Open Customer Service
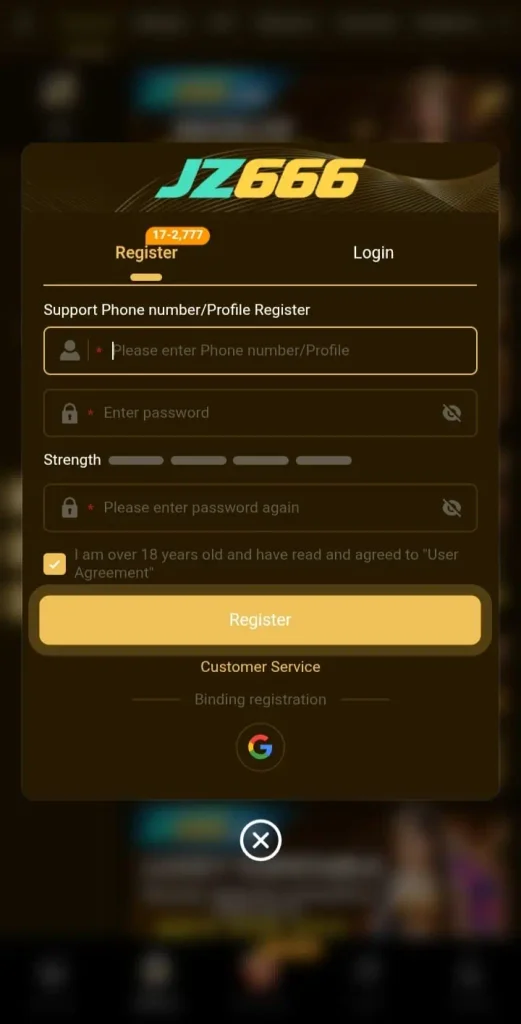The image size is (521, 1024). tap(260, 667)
